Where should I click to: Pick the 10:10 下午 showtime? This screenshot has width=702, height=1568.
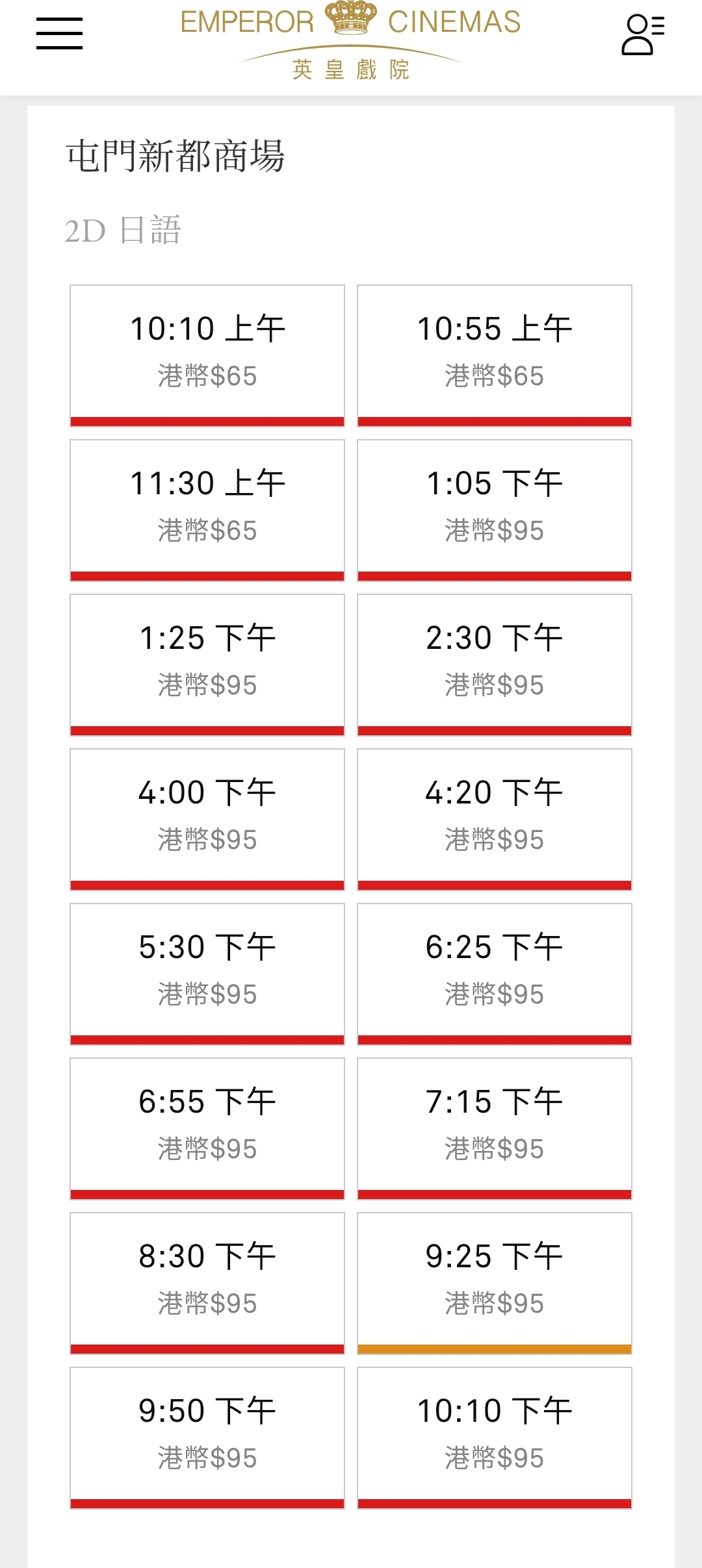coord(495,1438)
